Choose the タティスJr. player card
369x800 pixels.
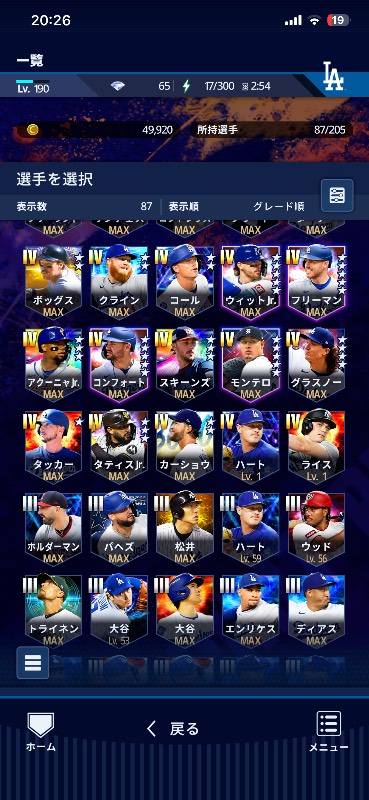[119, 446]
